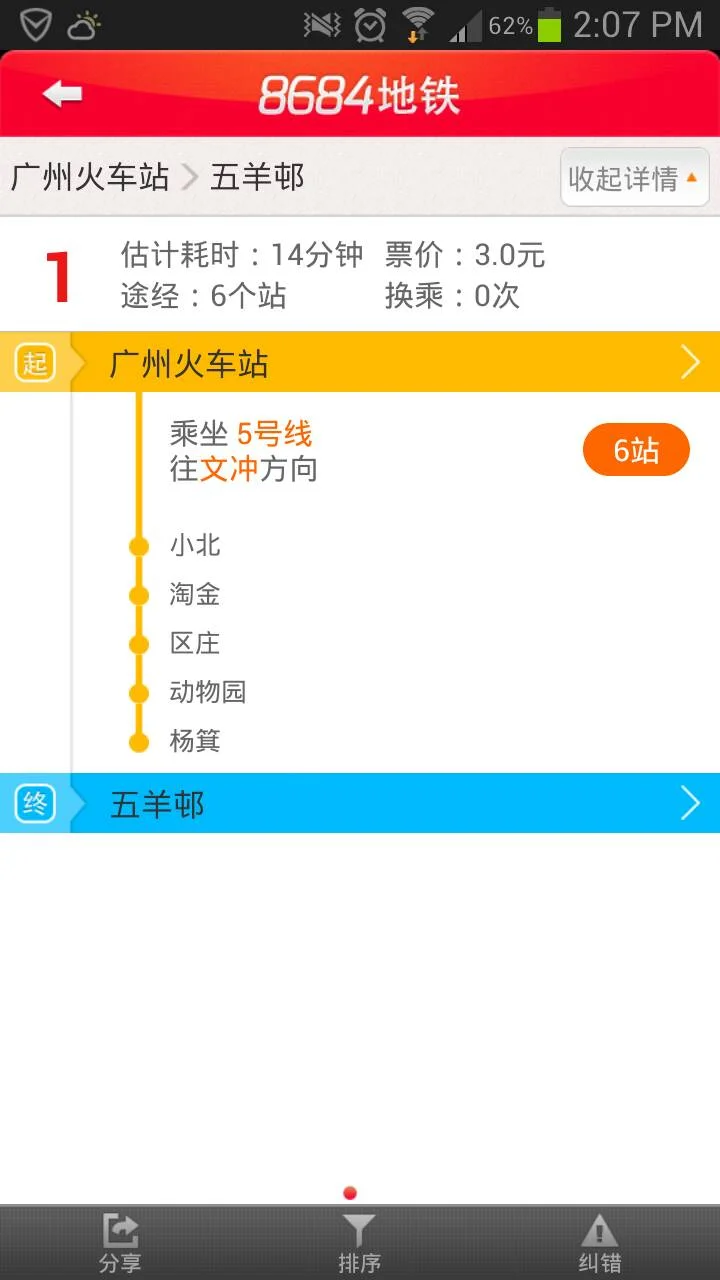
Task: Collapse details with the 收起详情 toggle
Action: coord(633,176)
